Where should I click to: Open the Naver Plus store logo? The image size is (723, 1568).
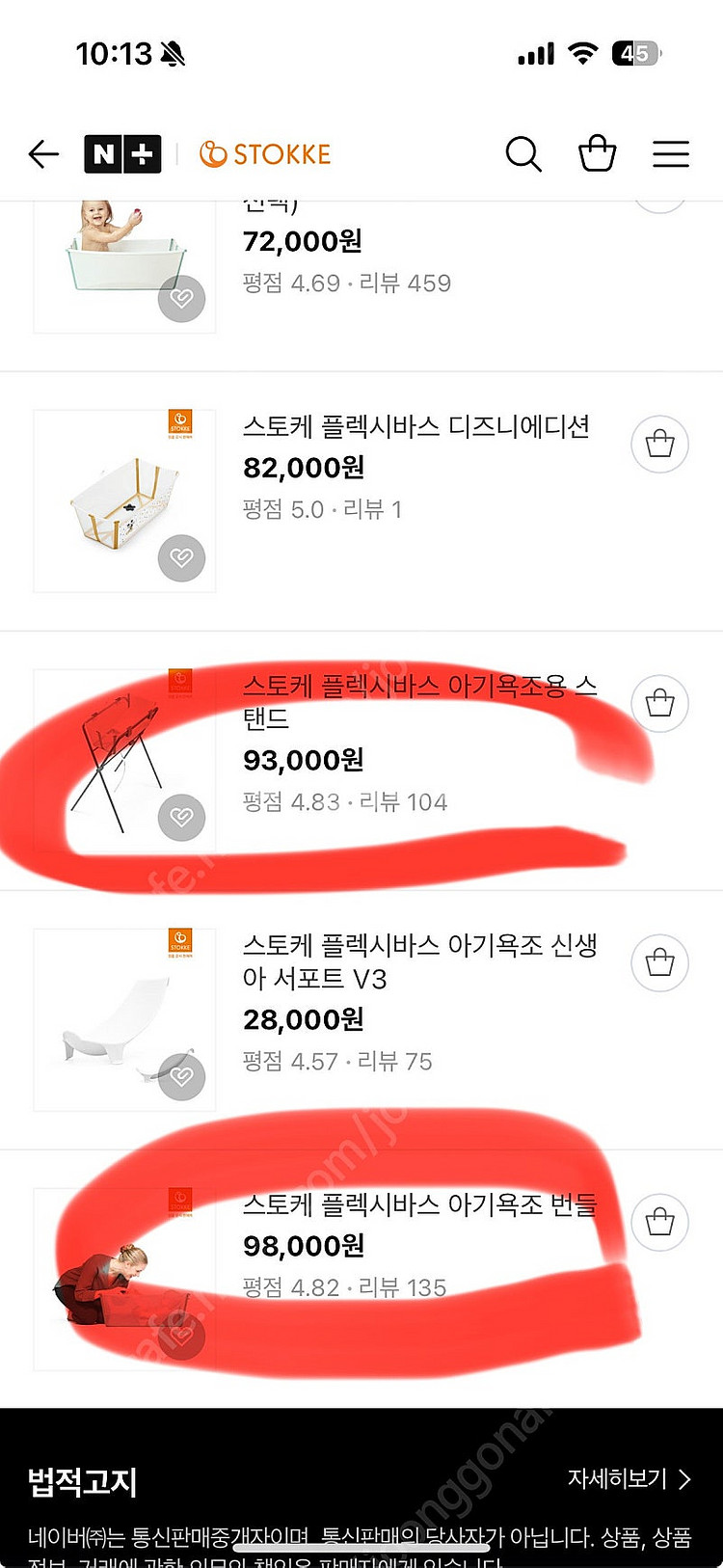coord(122,154)
